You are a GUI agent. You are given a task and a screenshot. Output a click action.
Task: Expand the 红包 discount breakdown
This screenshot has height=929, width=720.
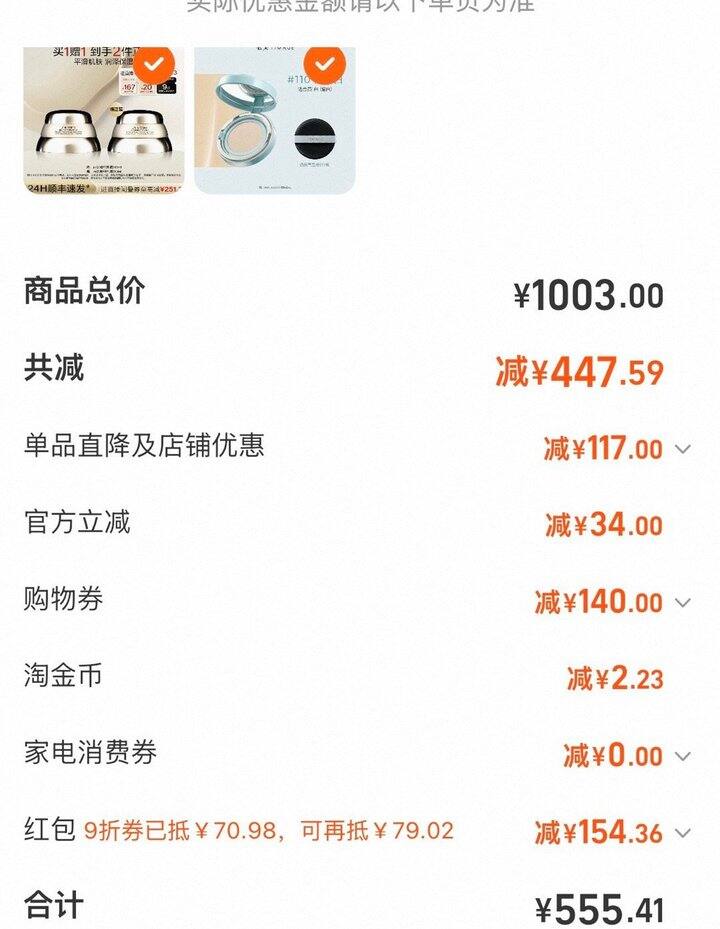point(683,833)
